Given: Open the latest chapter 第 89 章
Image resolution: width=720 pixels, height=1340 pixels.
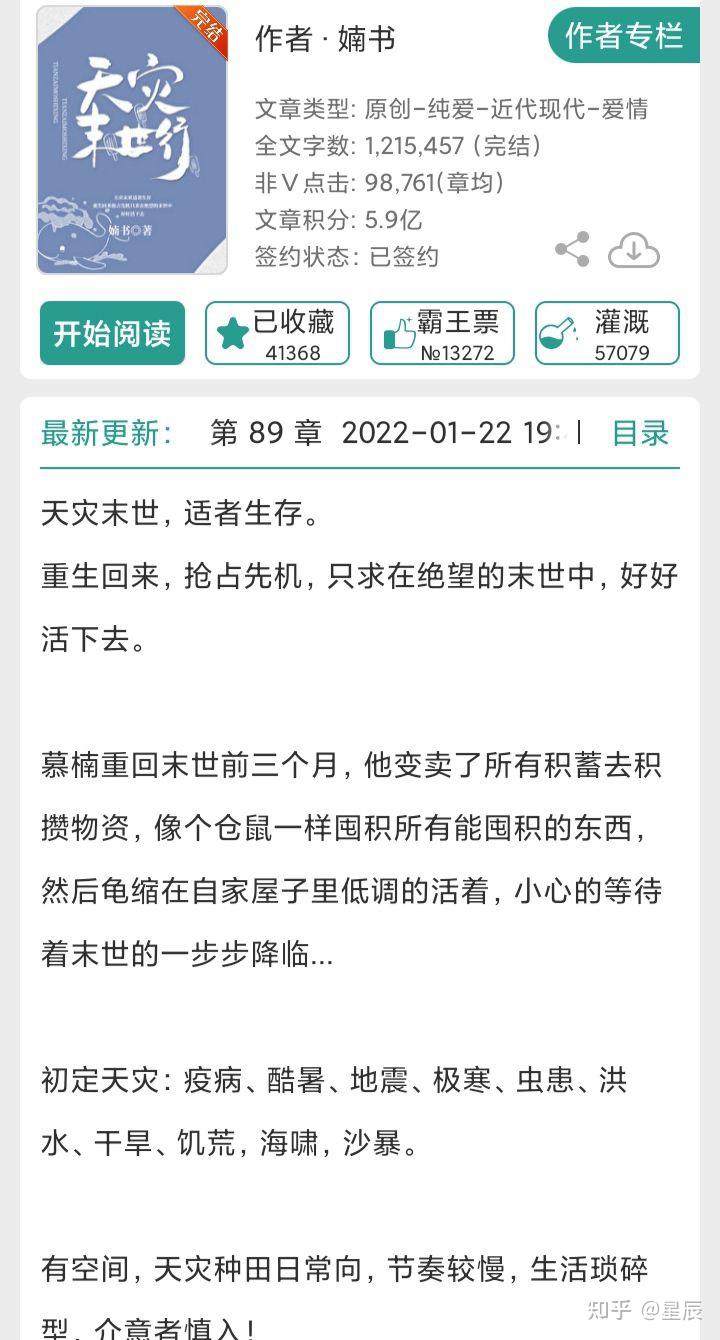Looking at the screenshot, I should pyautogui.click(x=266, y=433).
